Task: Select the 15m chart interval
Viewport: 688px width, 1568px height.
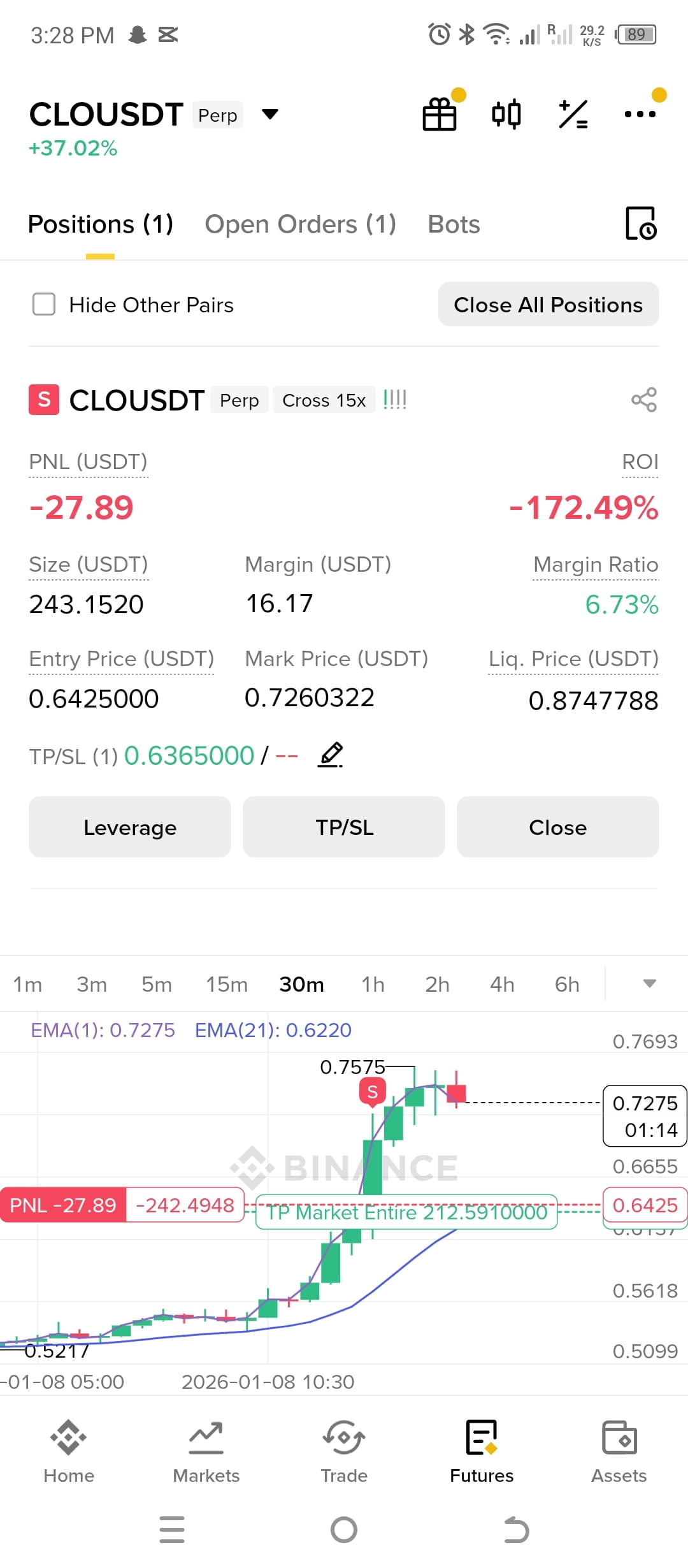Action: pos(226,984)
